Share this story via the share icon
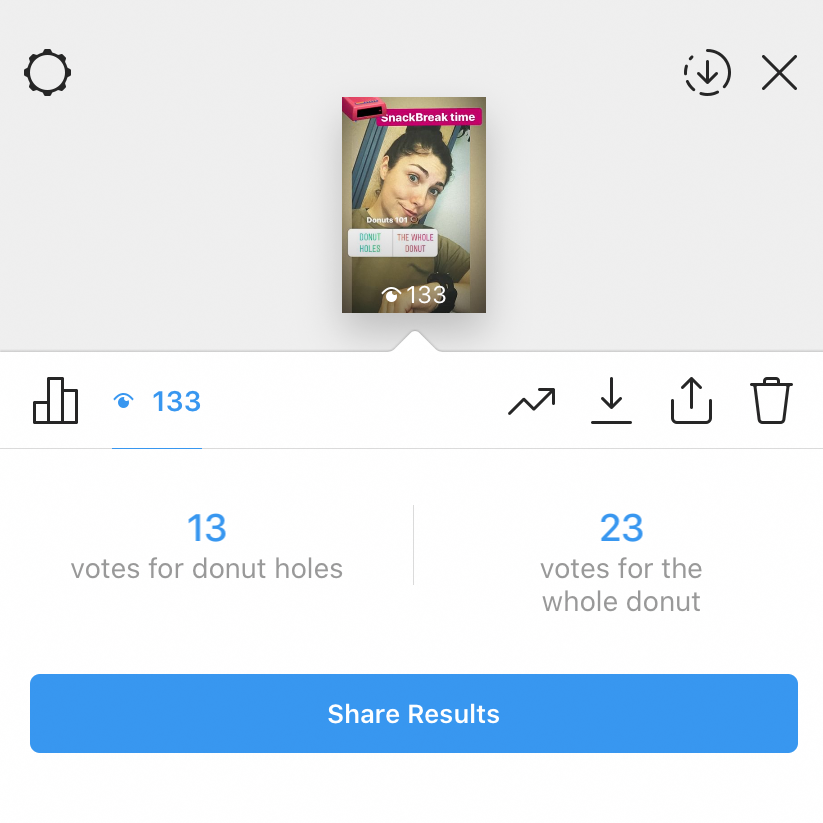Viewport: 823px width, 823px height. (691, 402)
